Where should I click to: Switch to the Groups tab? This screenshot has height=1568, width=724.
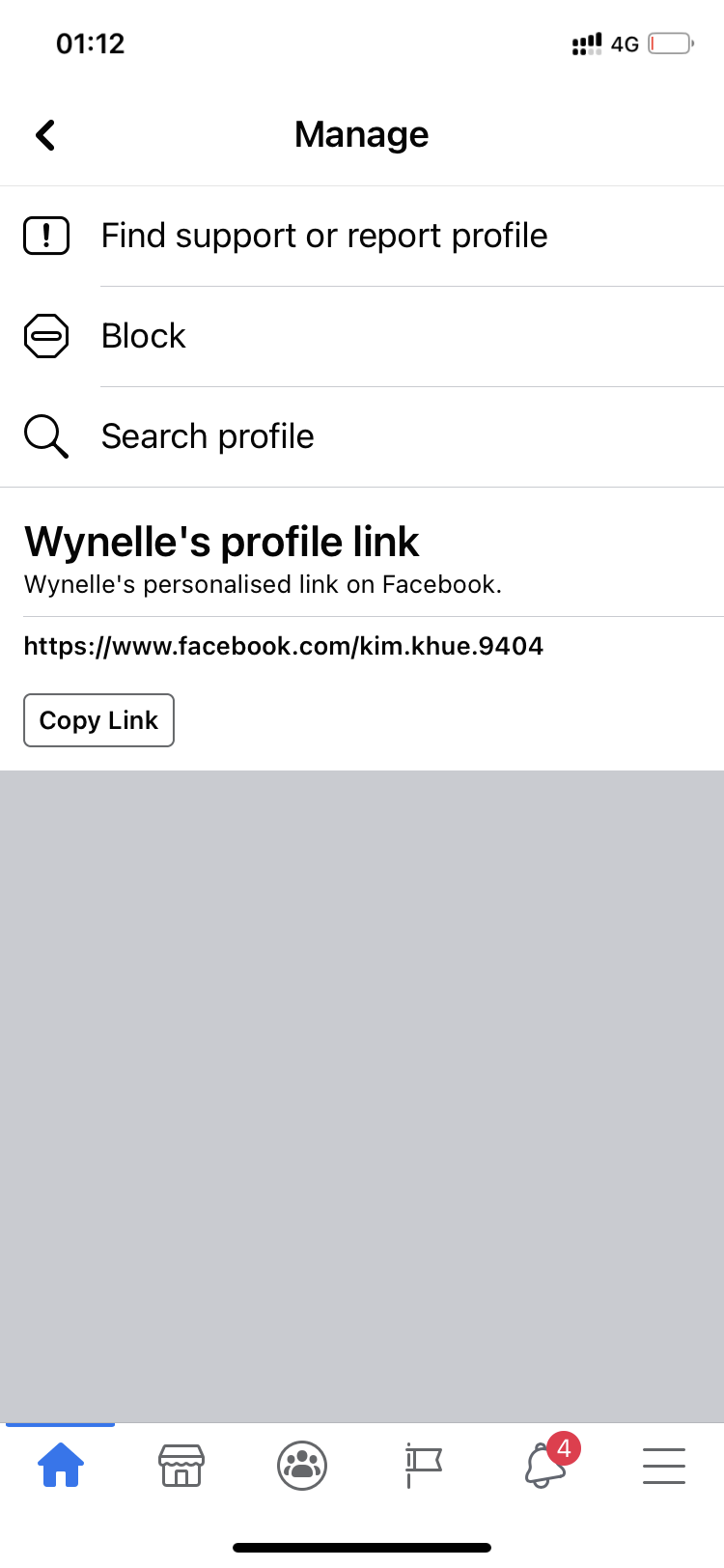(x=302, y=1466)
